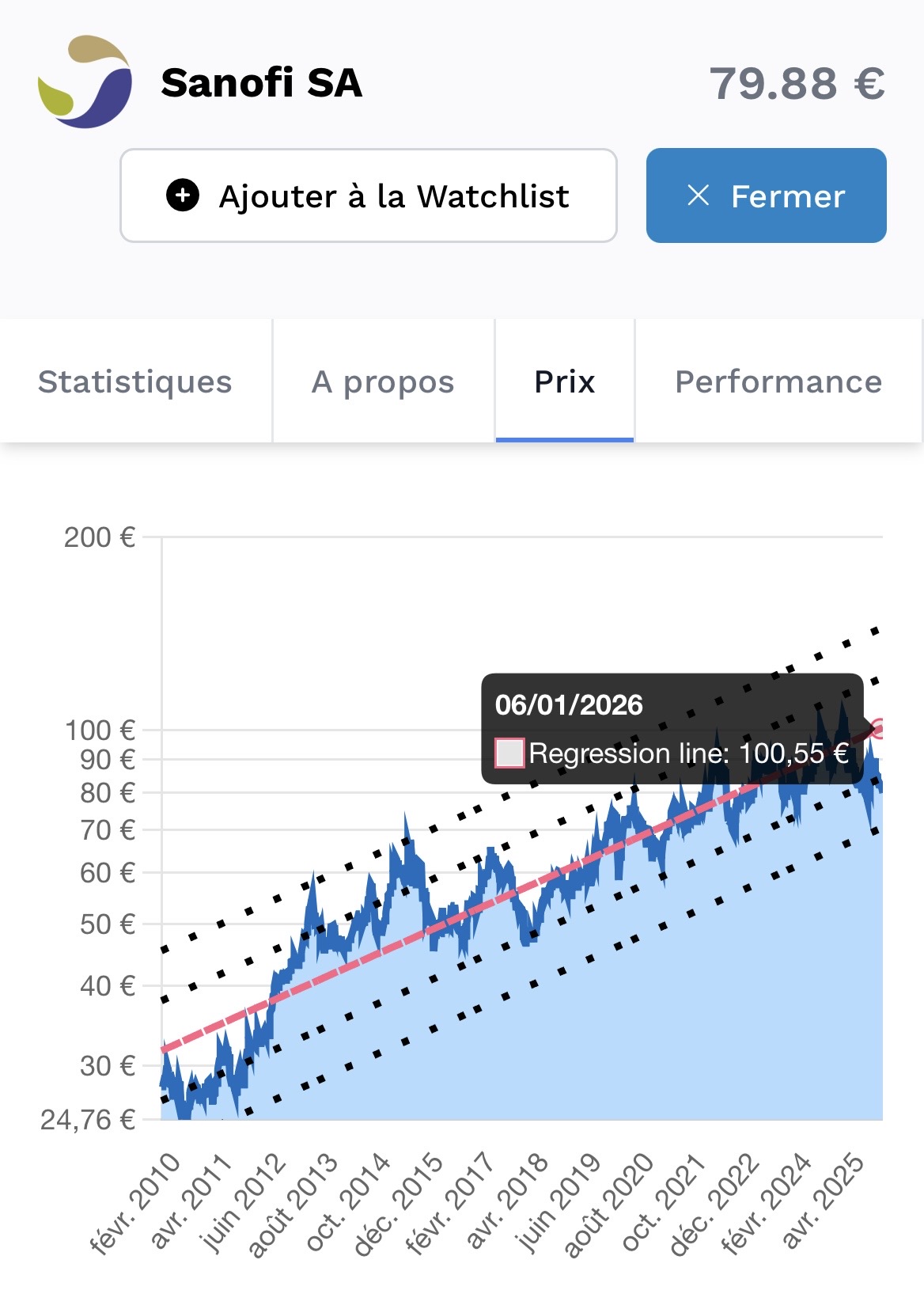Close the Sanofi SA detail view
The width and height of the screenshot is (924, 1294).
click(766, 195)
